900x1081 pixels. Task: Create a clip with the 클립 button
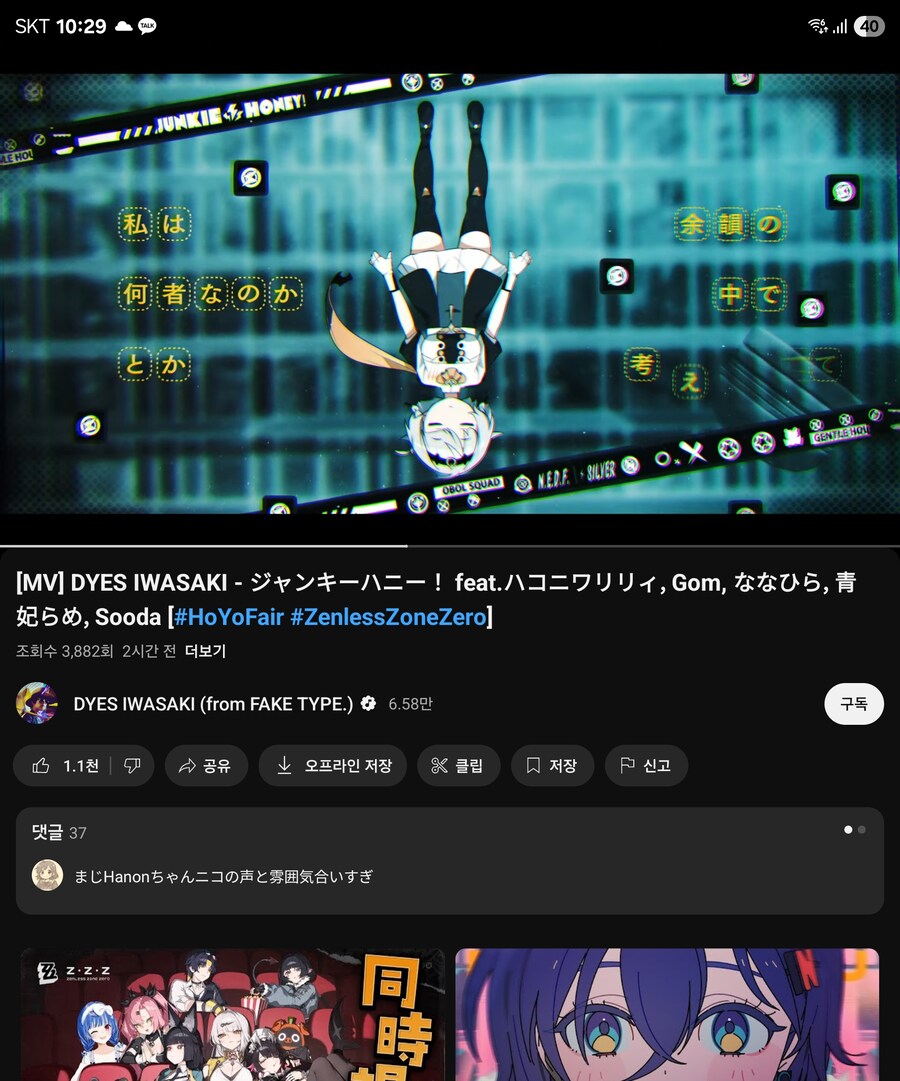[458, 766]
